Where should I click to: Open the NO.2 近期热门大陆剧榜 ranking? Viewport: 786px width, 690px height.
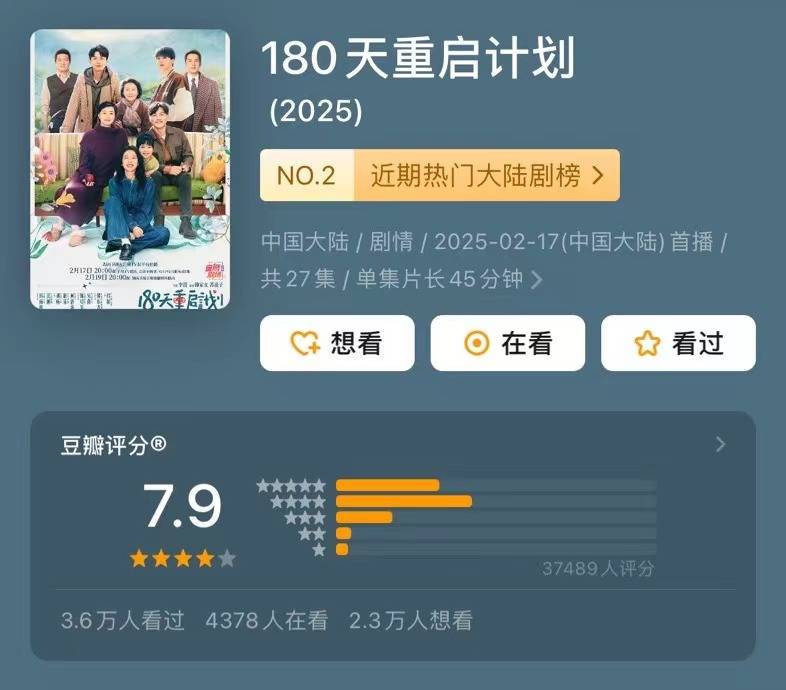(x=440, y=176)
